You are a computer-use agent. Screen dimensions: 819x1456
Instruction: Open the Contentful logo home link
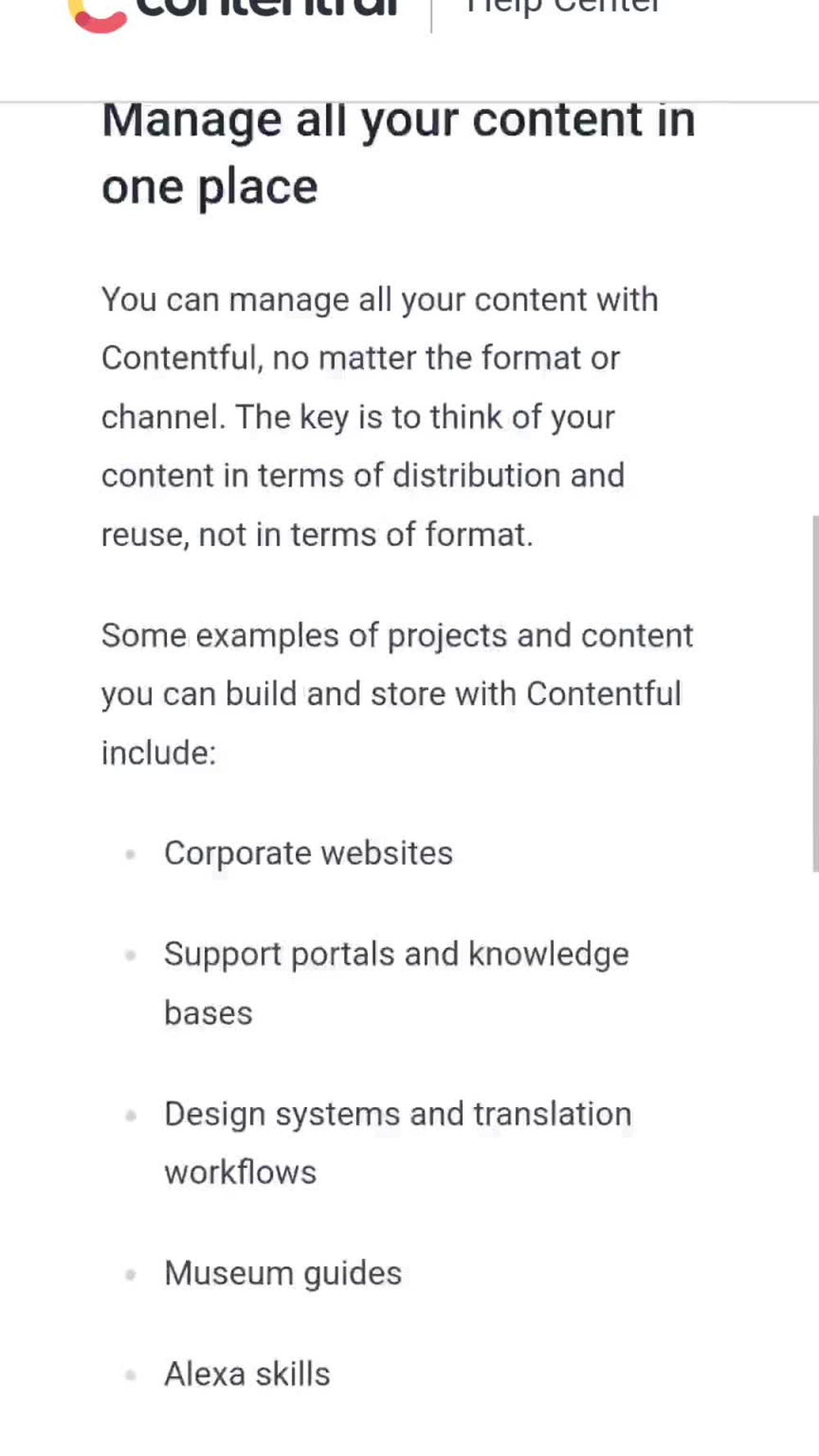[x=233, y=13]
